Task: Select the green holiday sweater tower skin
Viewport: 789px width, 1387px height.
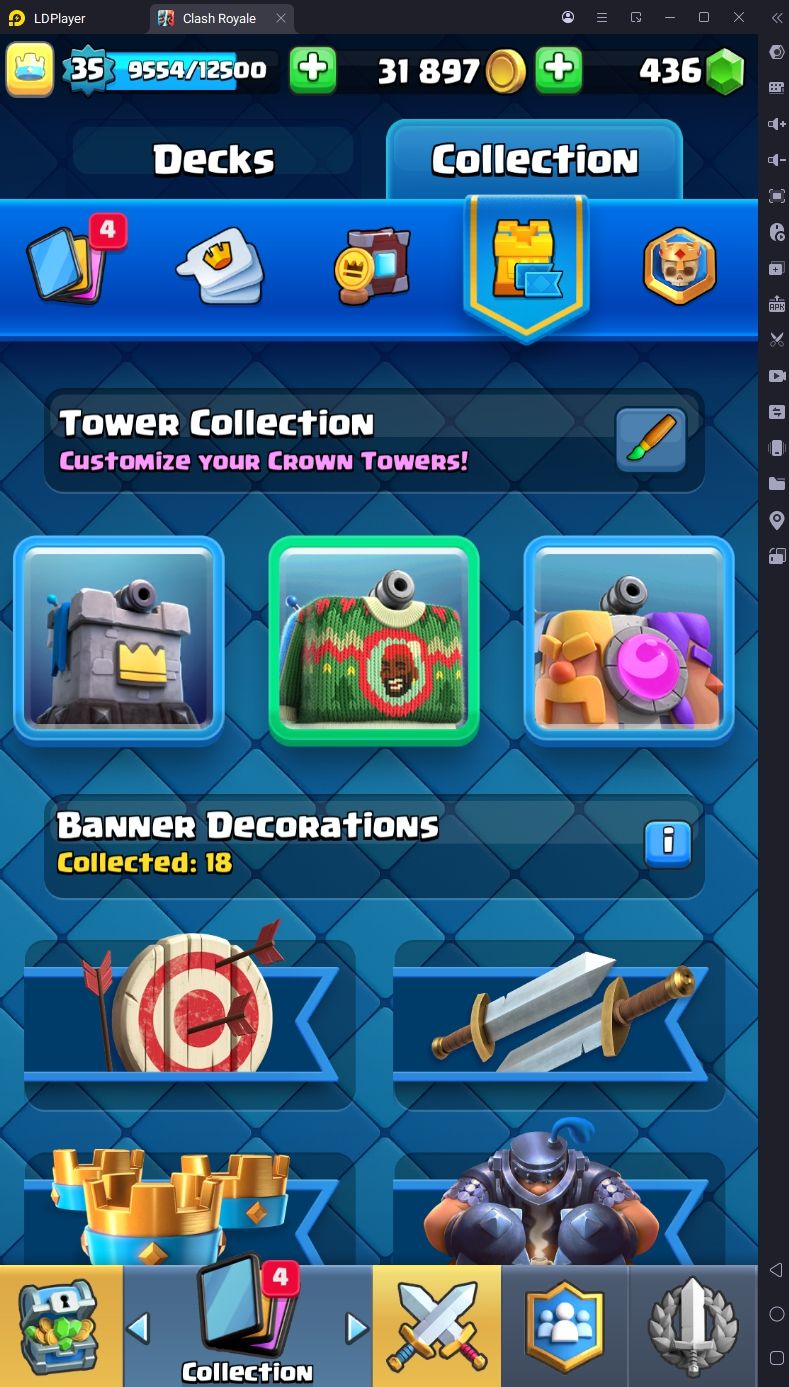Action: [x=373, y=640]
